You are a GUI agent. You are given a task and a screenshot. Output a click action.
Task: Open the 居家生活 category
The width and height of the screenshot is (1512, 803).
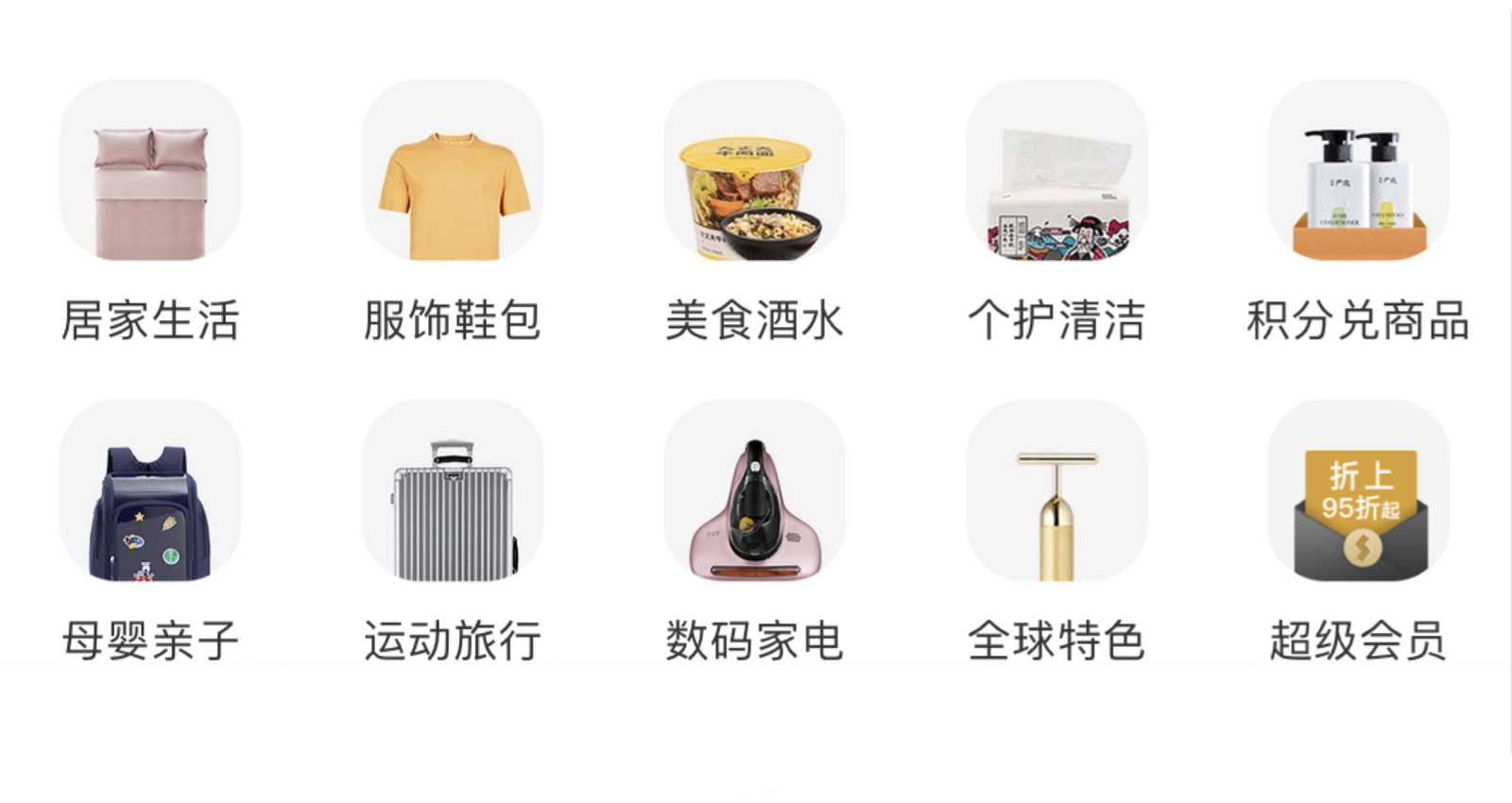click(150, 170)
